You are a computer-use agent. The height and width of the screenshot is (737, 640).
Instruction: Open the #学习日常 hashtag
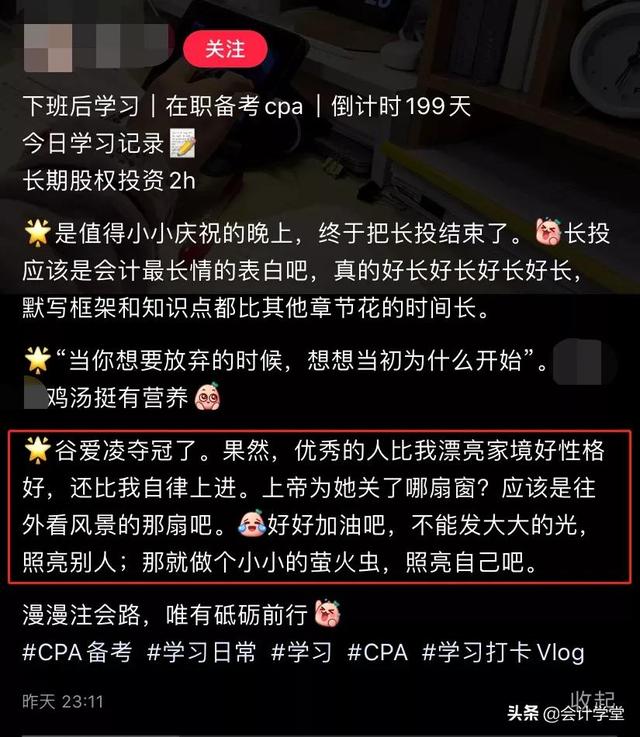pyautogui.click(x=202, y=652)
